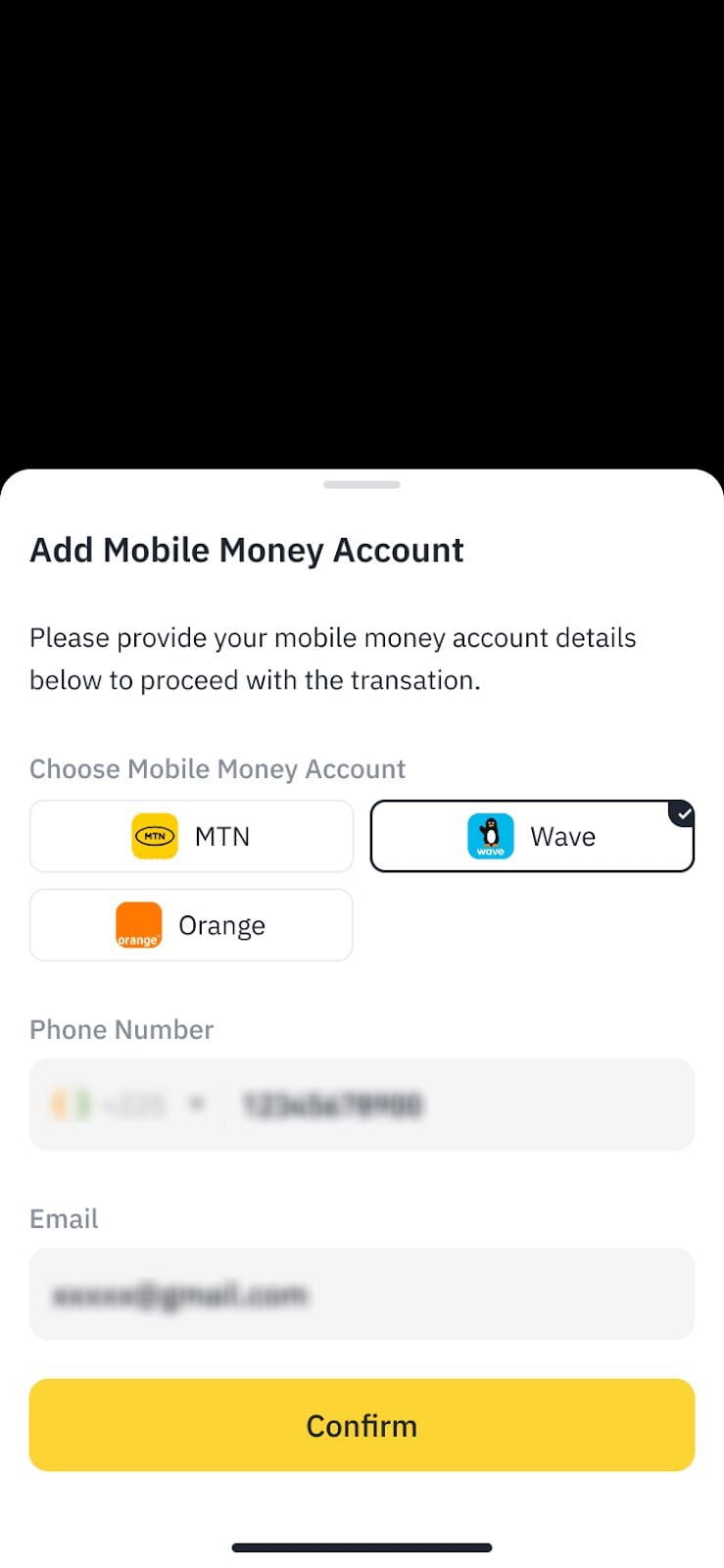Tap the sheet drag handle
The height and width of the screenshot is (1568, 724).
tap(362, 484)
